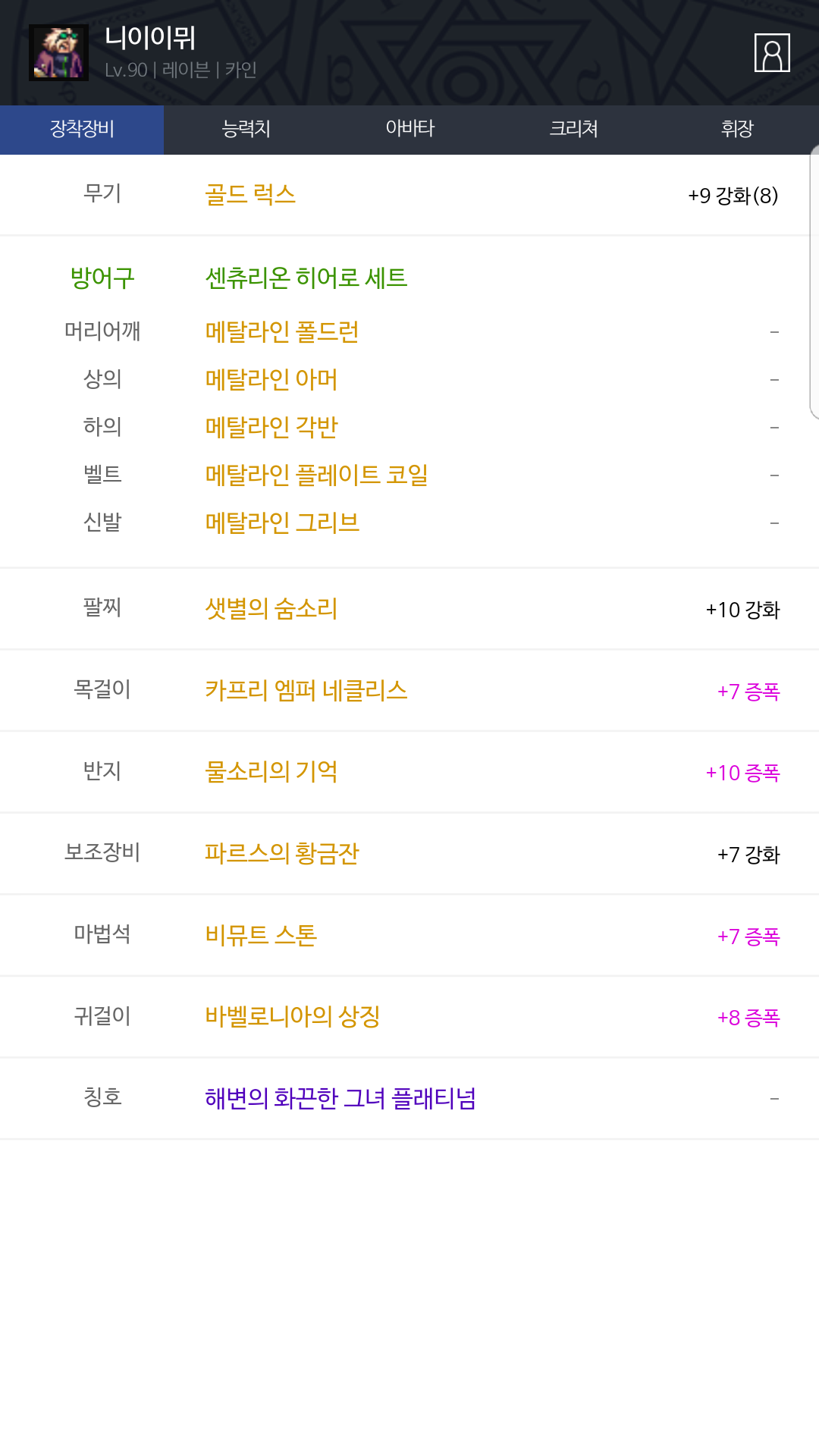Image resolution: width=819 pixels, height=1456 pixels.
Task: Open the profile icon in the header
Action: [x=772, y=53]
